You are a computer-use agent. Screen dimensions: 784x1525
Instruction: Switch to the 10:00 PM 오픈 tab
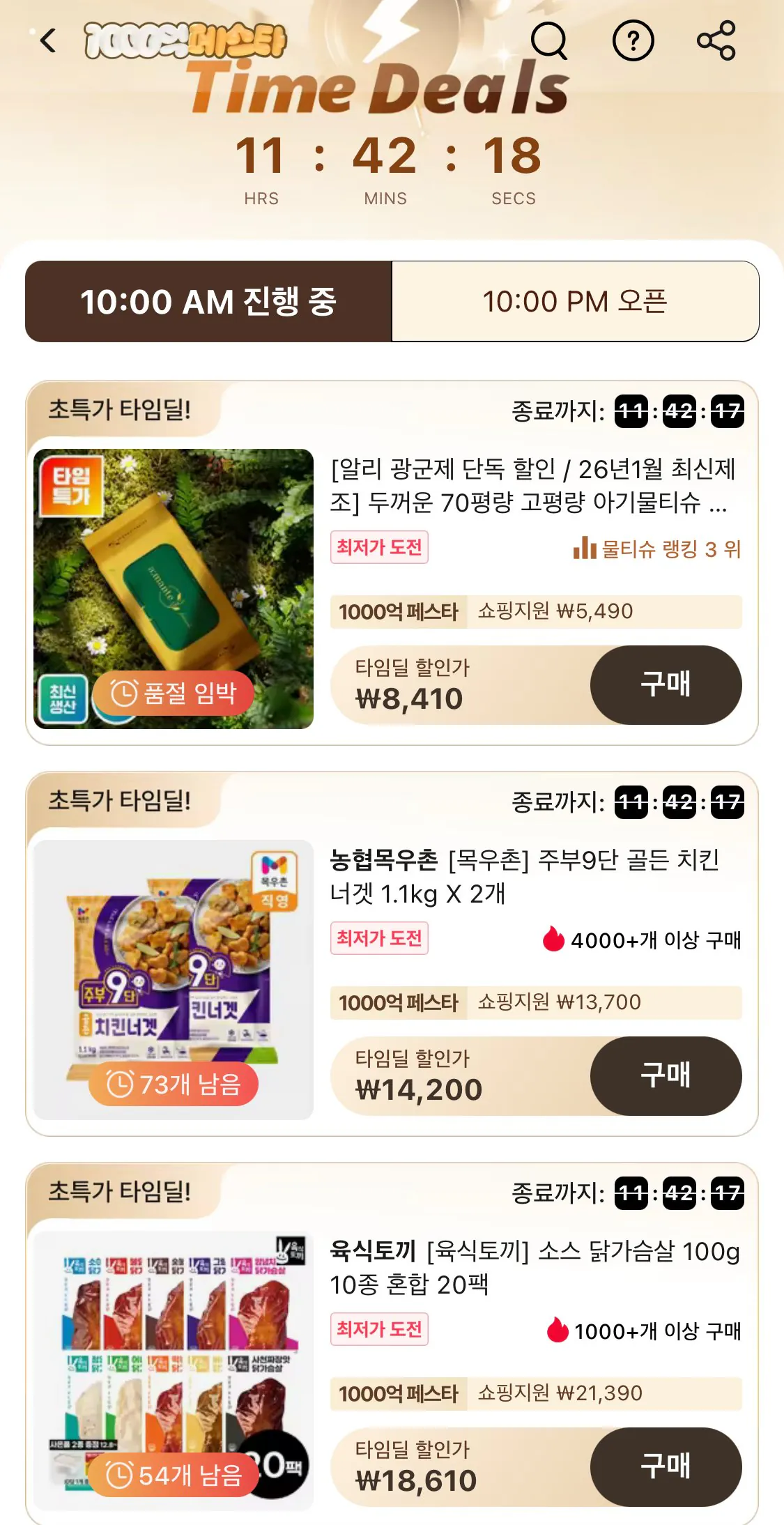pos(576,301)
